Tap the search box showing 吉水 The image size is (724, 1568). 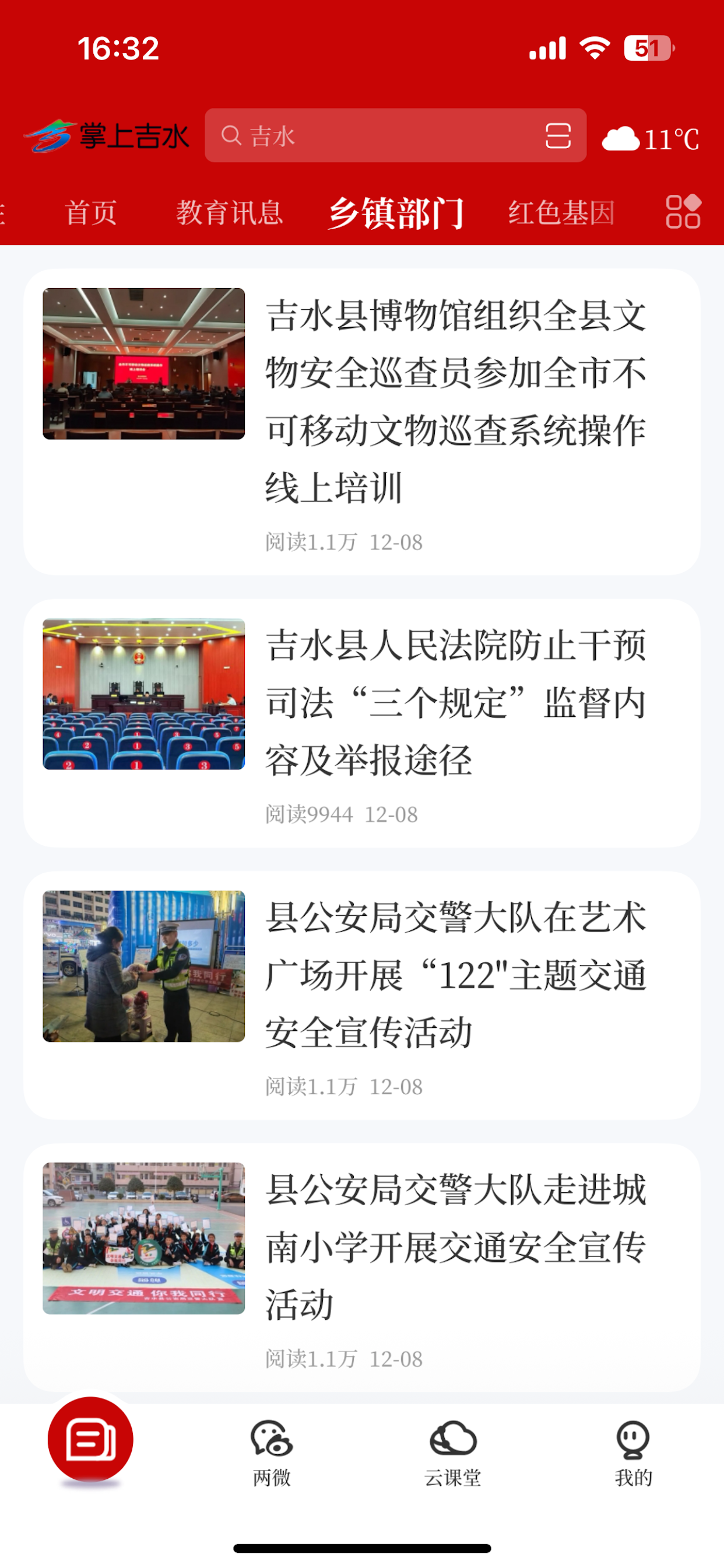(x=377, y=136)
